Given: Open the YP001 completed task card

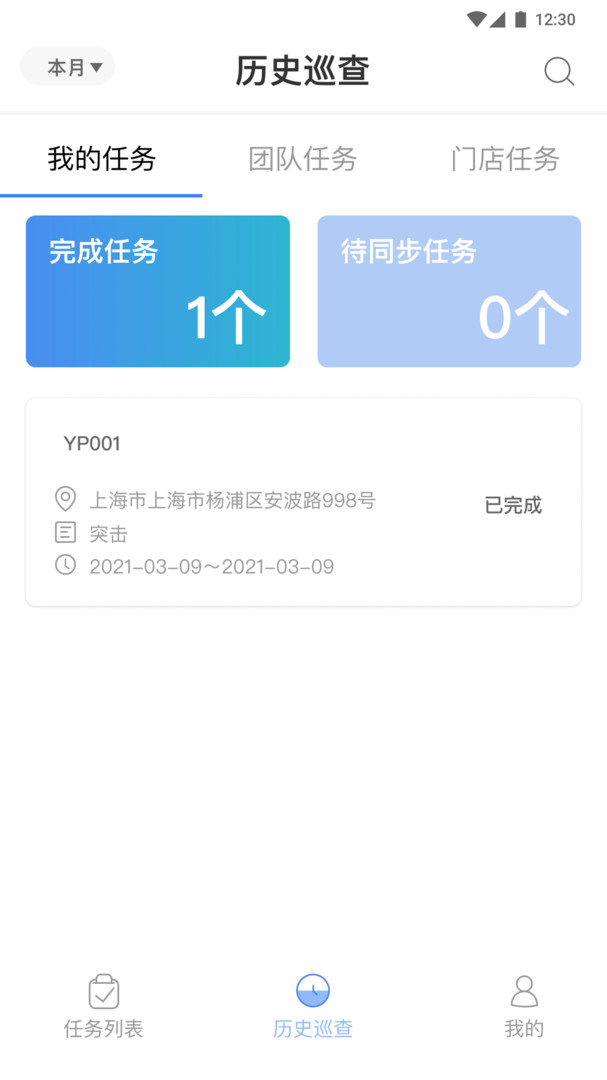Looking at the screenshot, I should point(303,502).
